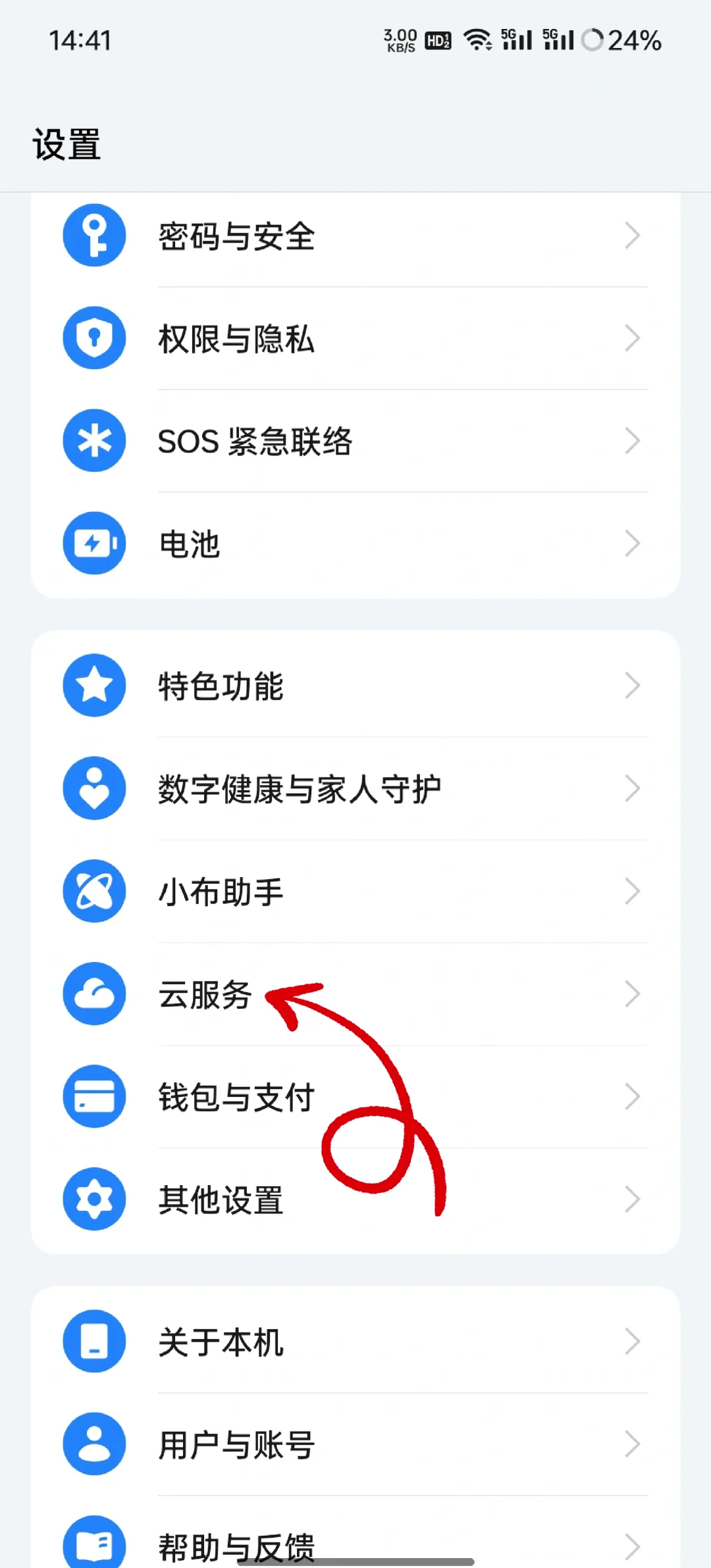Go to 其他设置
Viewport: 711px width, 1568px height.
point(355,1199)
